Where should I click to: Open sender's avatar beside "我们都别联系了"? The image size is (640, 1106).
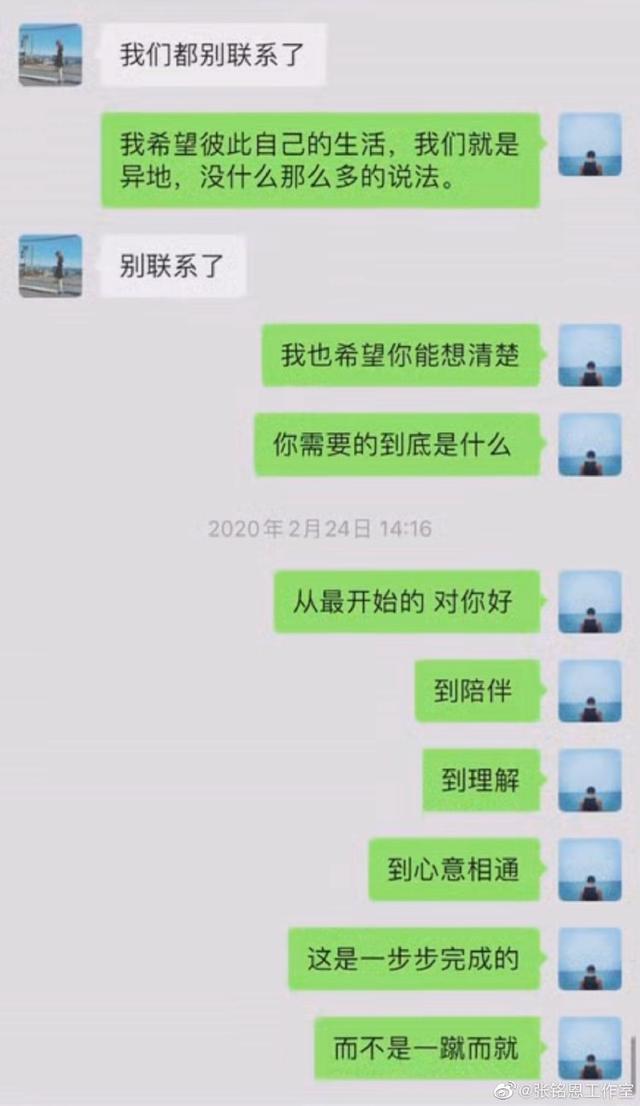click(50, 54)
